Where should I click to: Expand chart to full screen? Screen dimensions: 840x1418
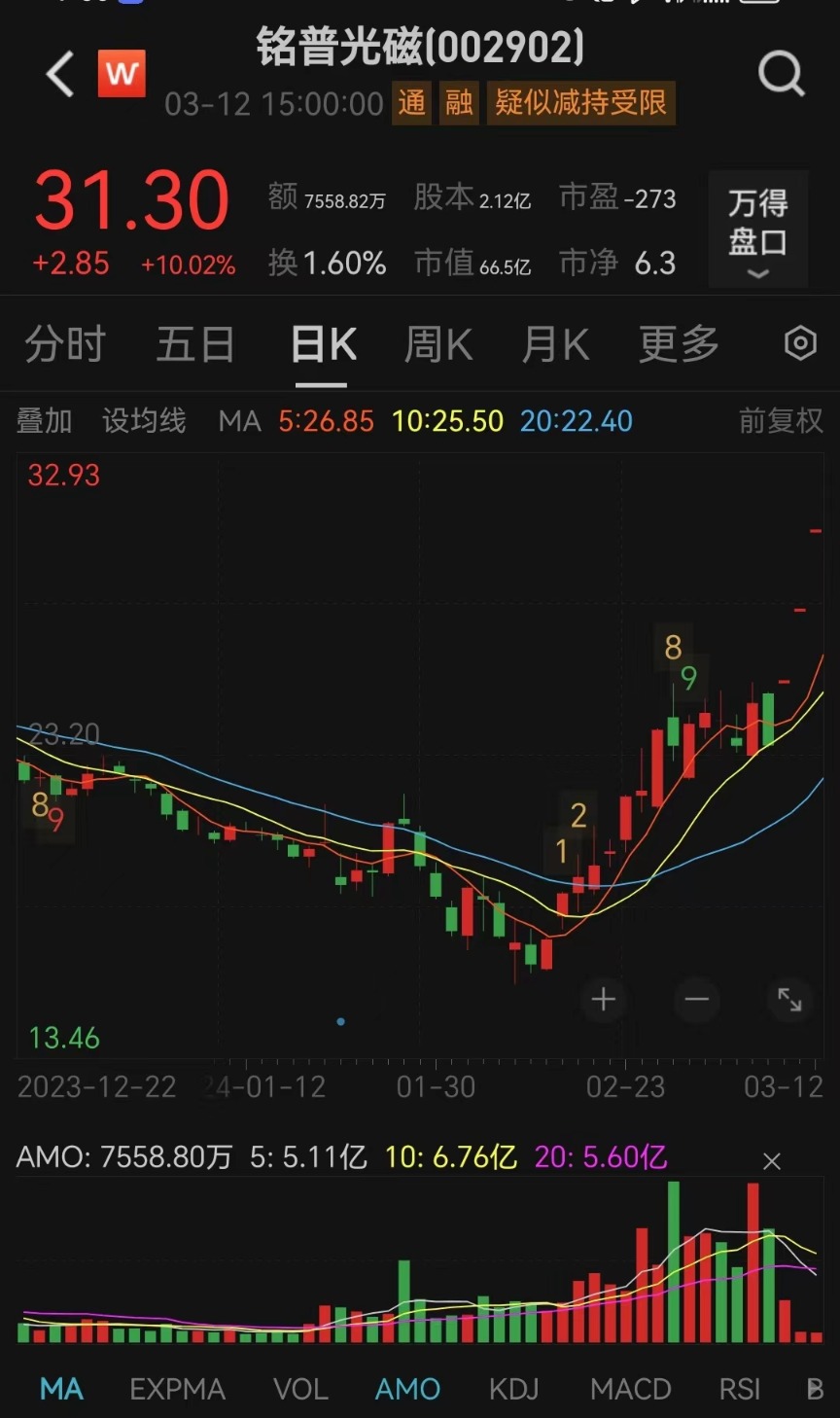[789, 999]
